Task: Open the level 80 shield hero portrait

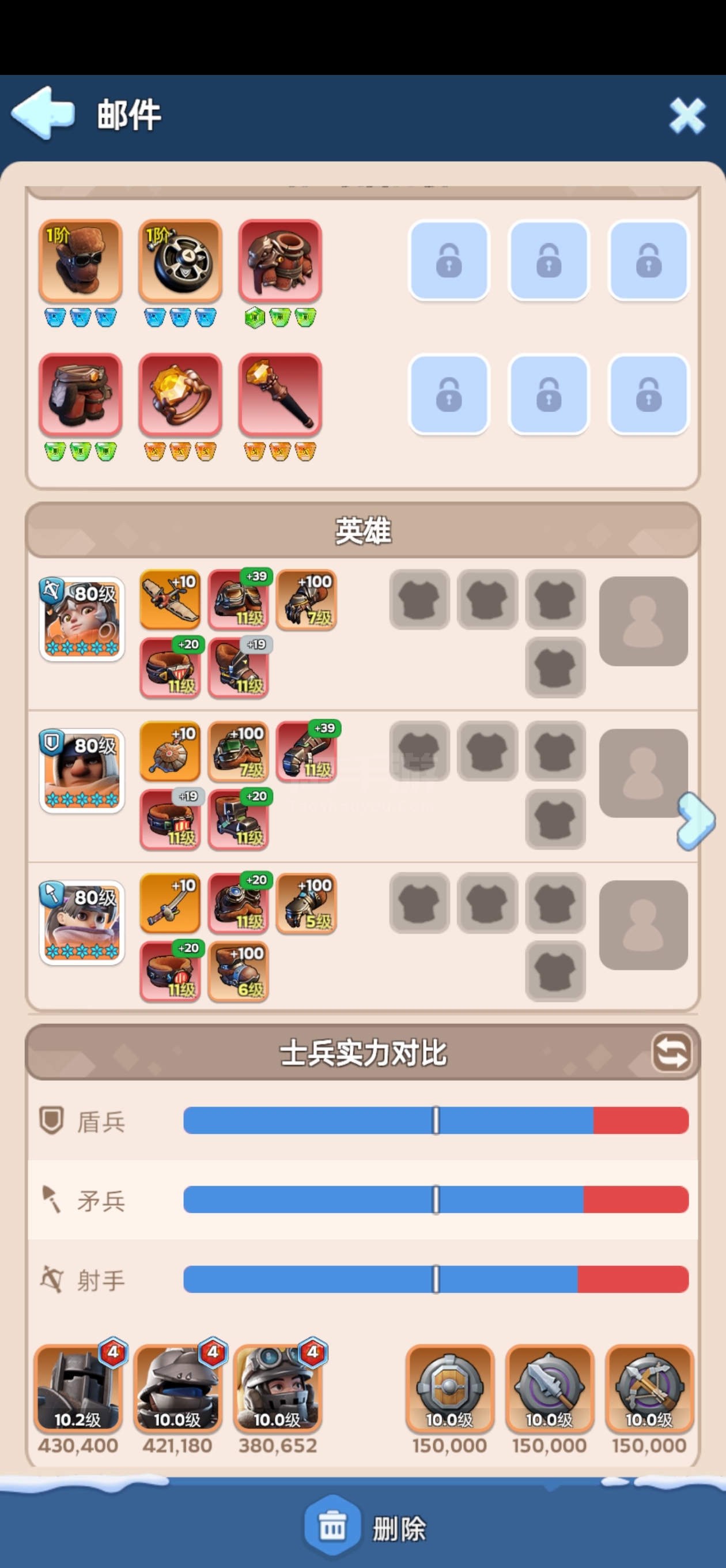Action: coord(82,771)
